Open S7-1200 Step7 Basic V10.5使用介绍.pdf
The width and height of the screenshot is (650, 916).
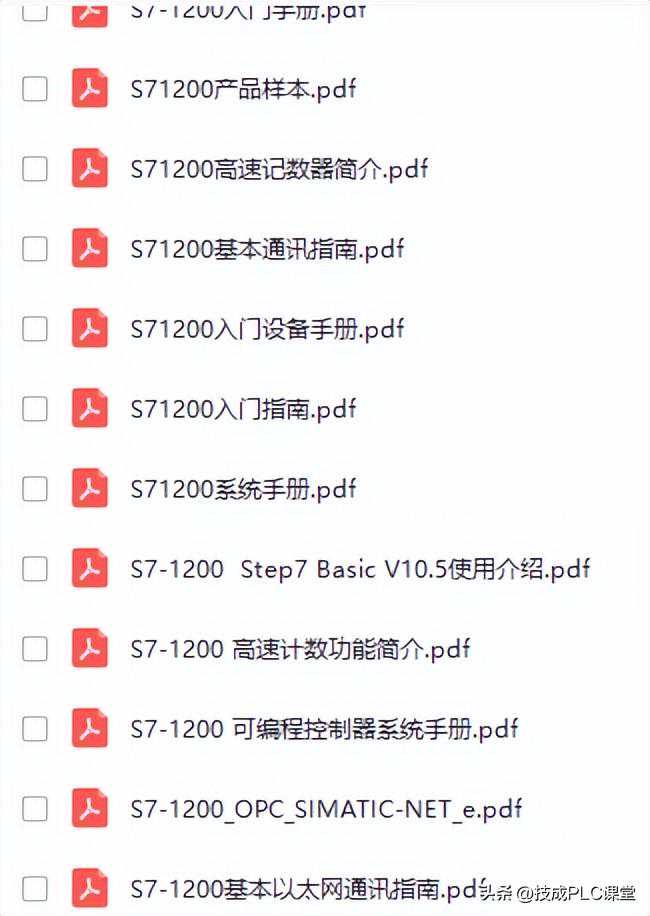click(x=360, y=569)
